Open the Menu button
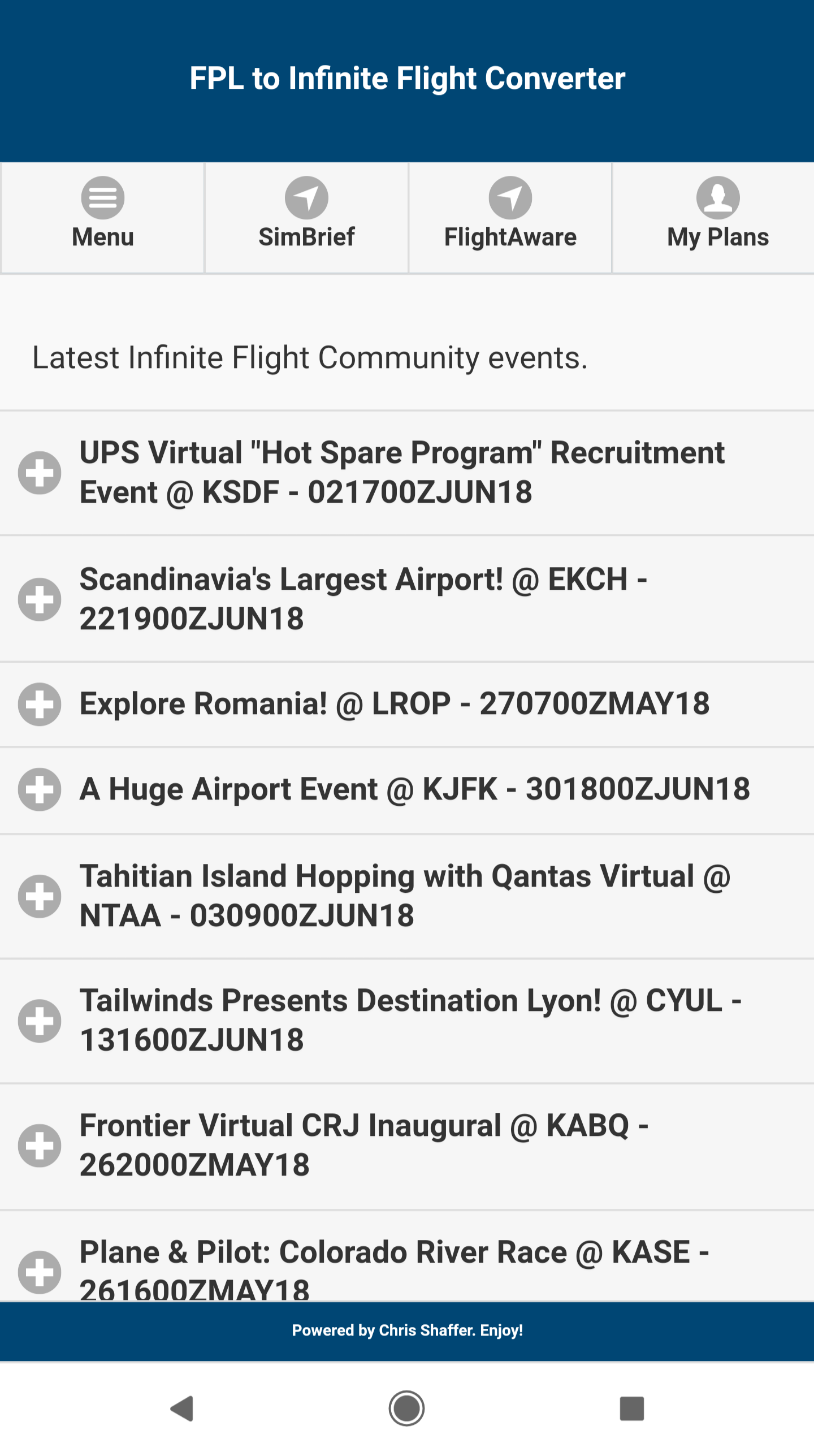Screen dimensions: 814x1456 point(102,217)
